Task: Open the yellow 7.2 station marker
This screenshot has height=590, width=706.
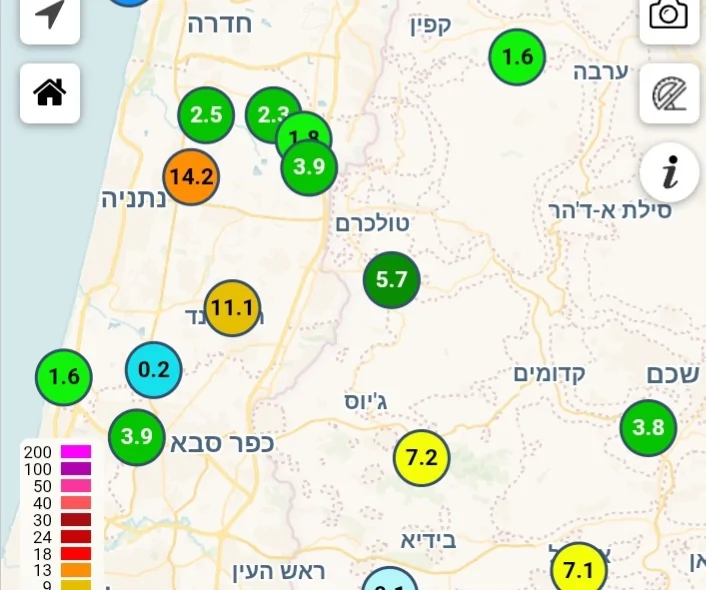Action: [421, 458]
